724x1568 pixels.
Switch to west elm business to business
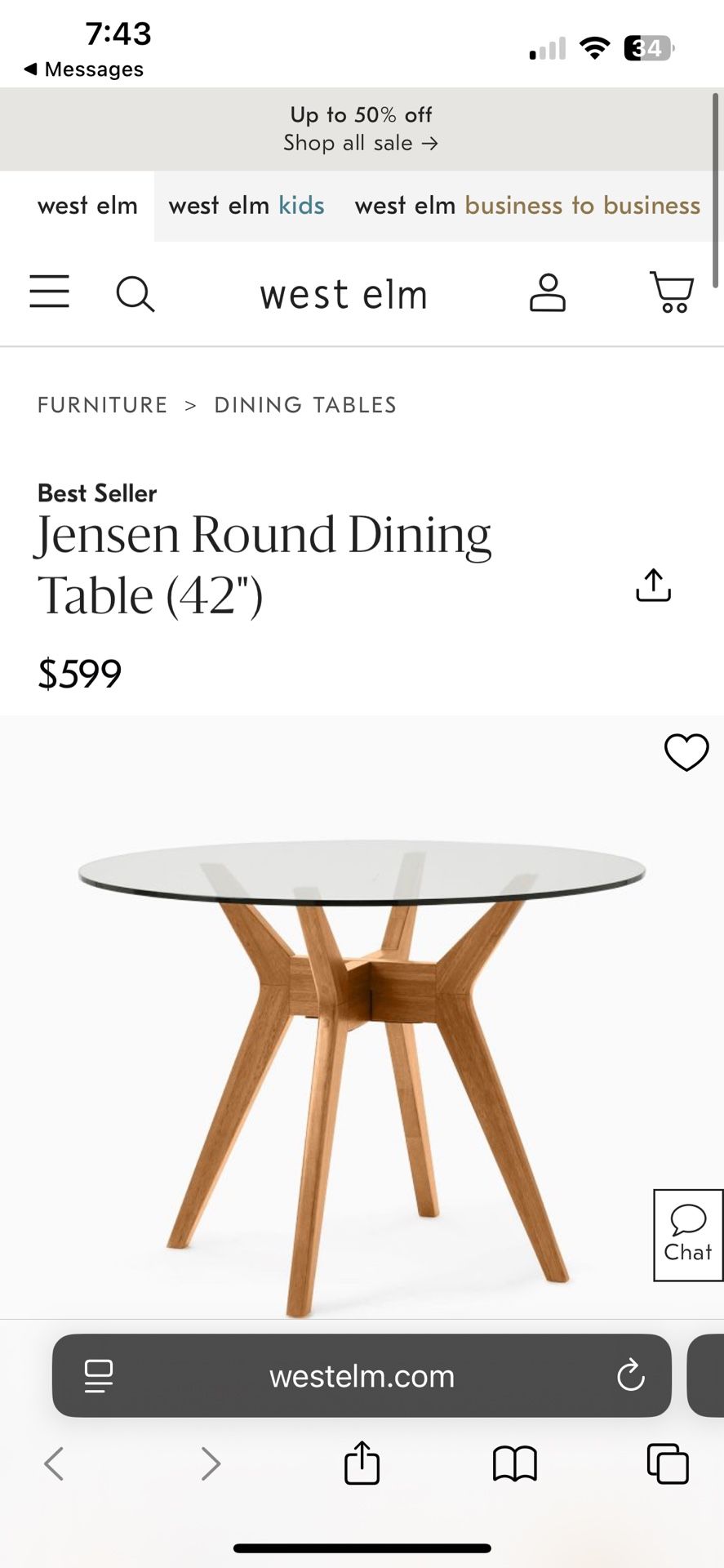click(x=527, y=205)
